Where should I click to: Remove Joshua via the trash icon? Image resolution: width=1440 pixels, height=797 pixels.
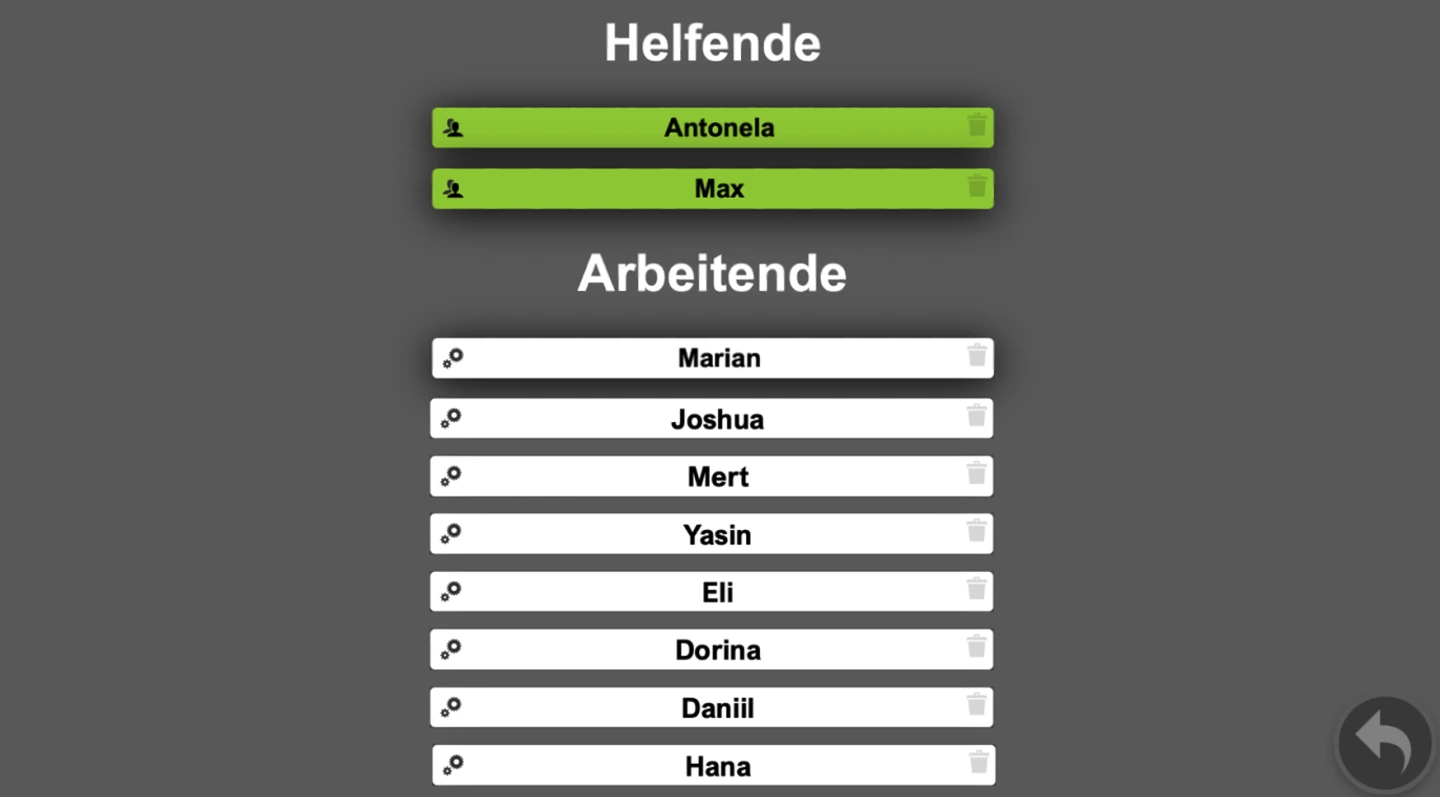click(x=976, y=416)
